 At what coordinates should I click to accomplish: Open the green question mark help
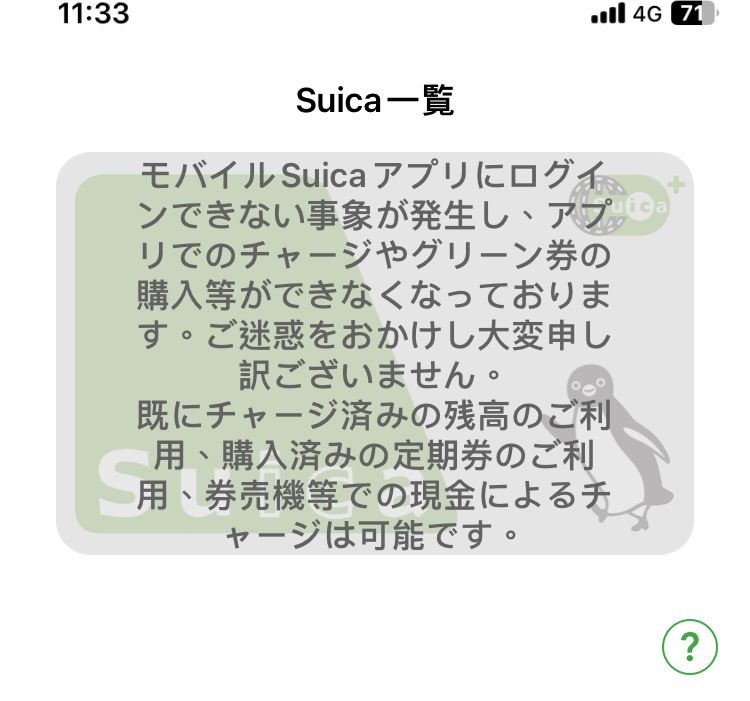(690, 647)
